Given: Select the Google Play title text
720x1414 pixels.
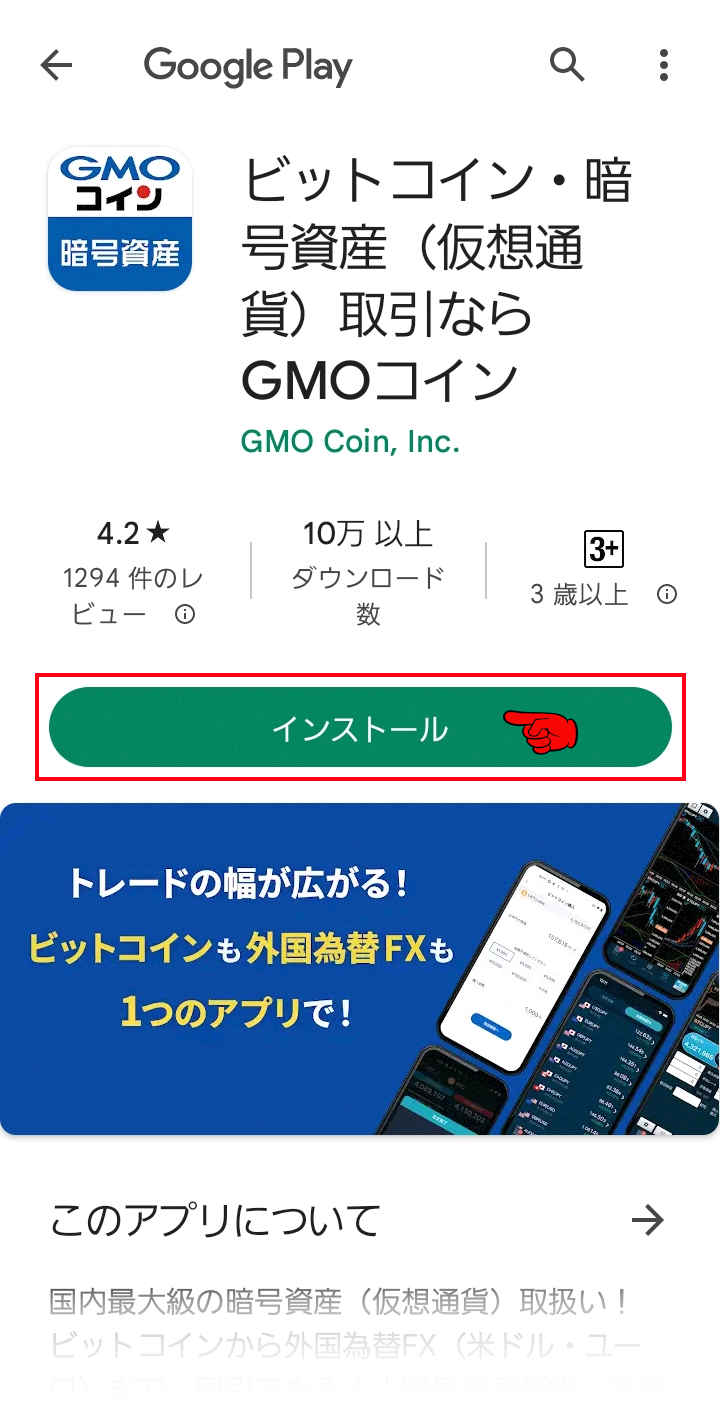Looking at the screenshot, I should point(248,65).
